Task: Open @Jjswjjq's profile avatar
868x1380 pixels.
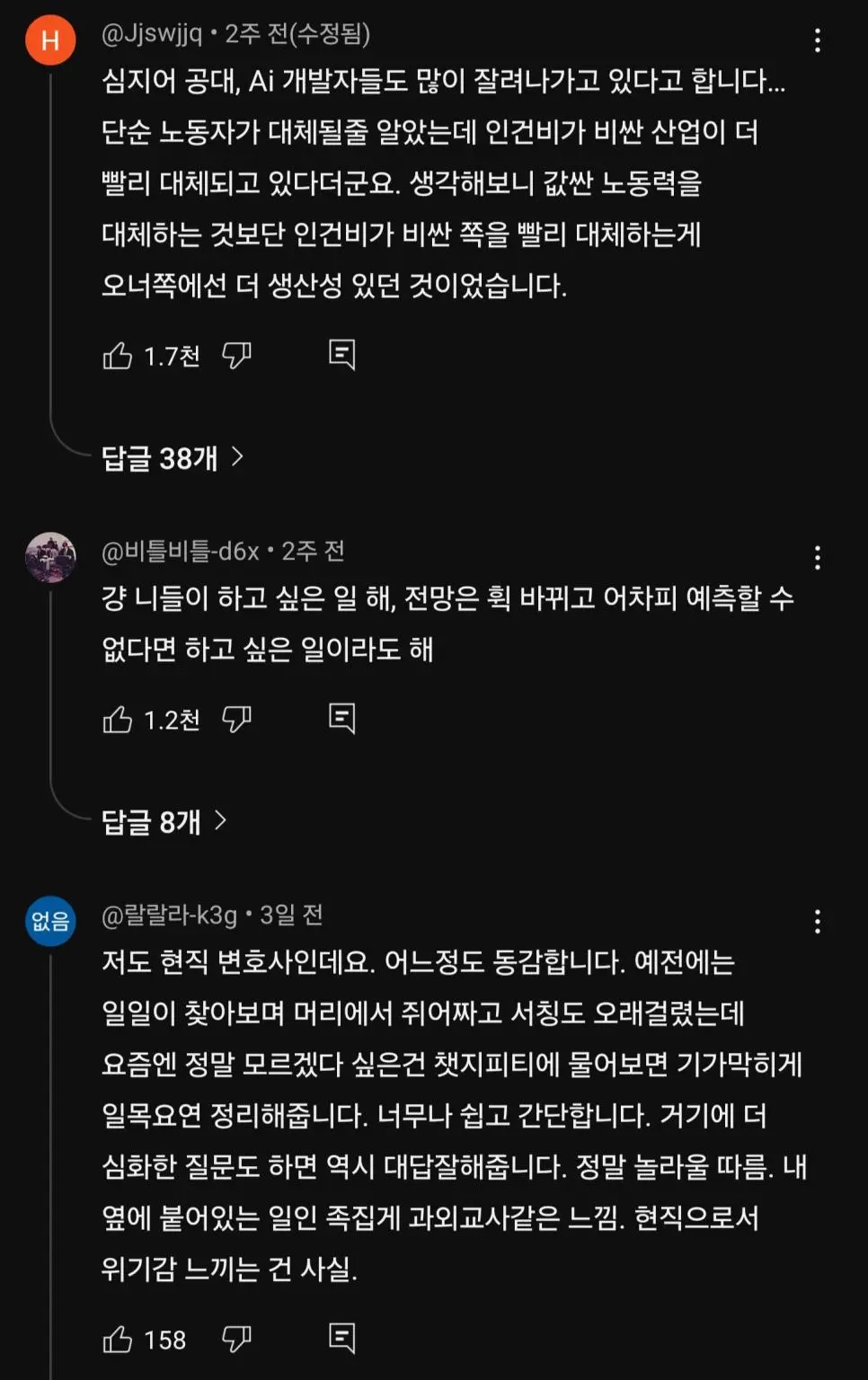Action: 50,40
